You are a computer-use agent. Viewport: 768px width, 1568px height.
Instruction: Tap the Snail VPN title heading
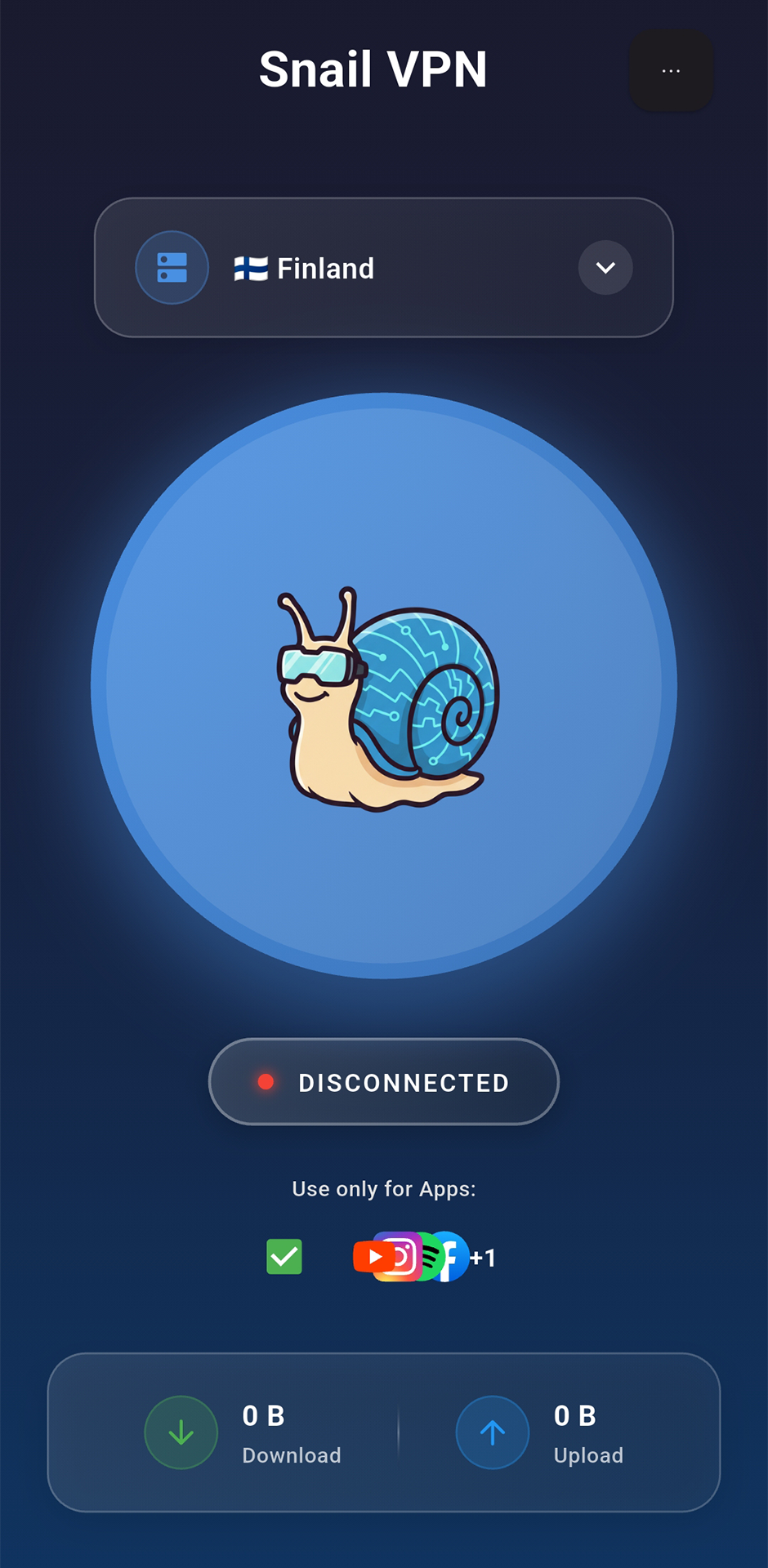(x=373, y=69)
